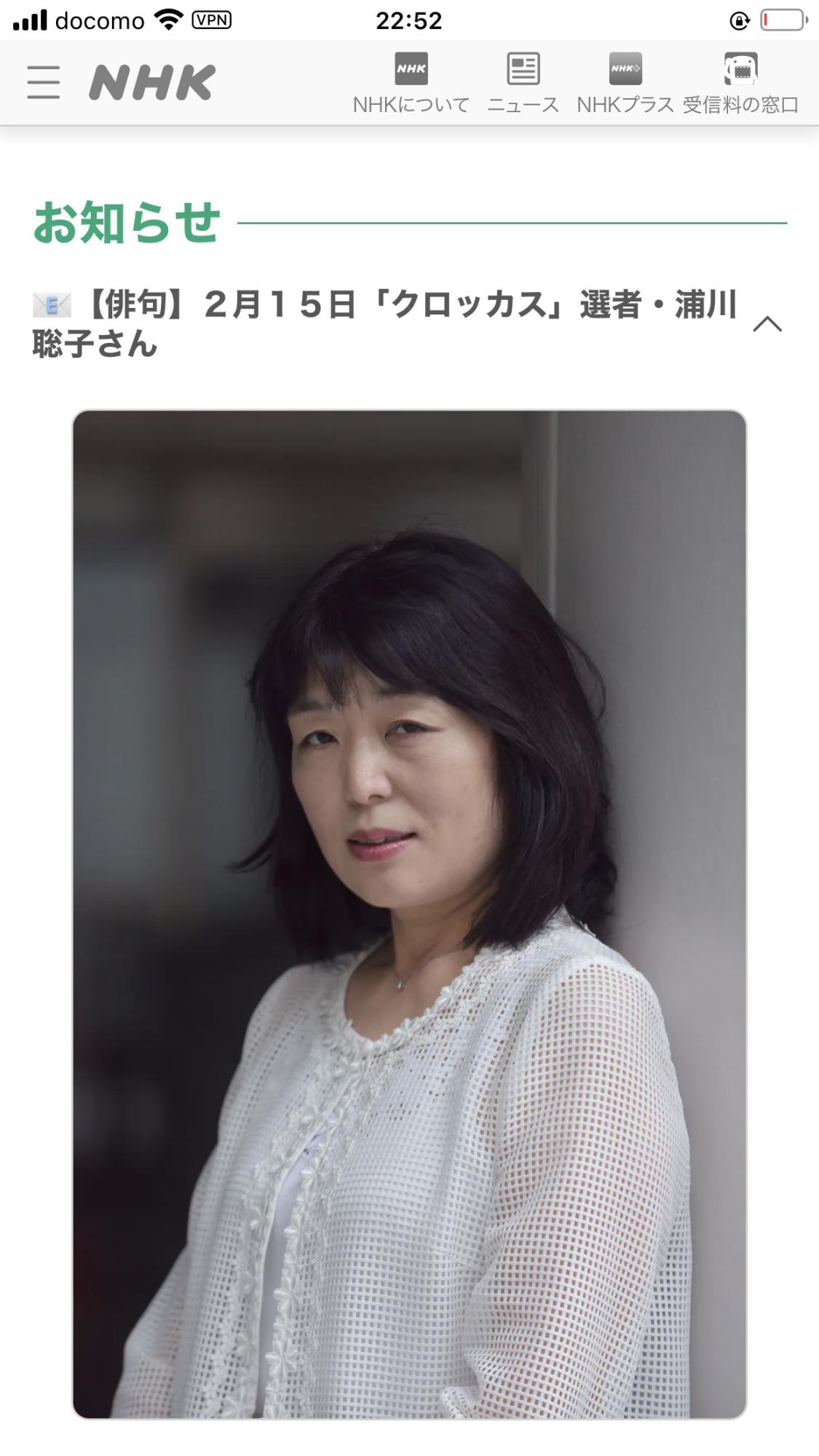Open the hamburger drawer menu
This screenshot has height=1456, width=819.
[44, 82]
